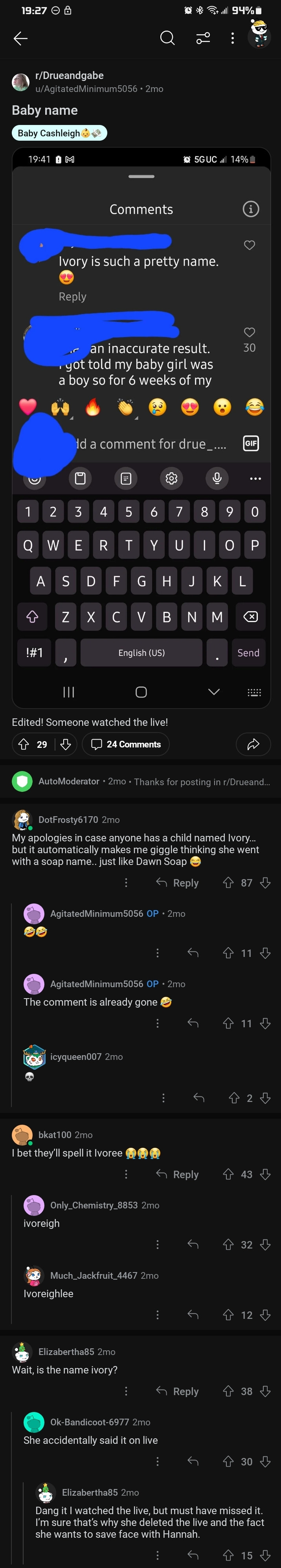Visit the r/Drueandgabe community
The width and height of the screenshot is (281, 1568).
69,75
